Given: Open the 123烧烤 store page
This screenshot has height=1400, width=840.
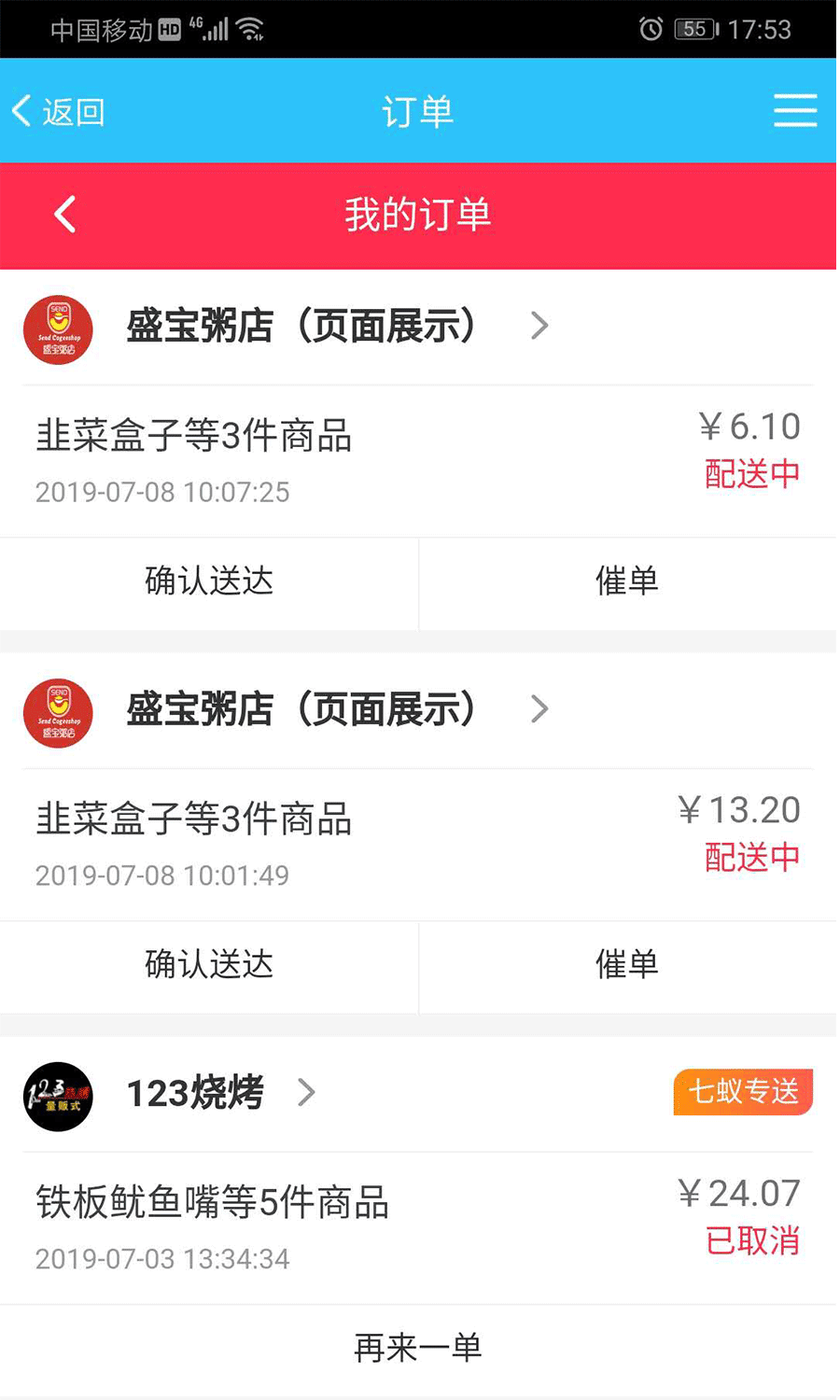Looking at the screenshot, I should point(196,1093).
